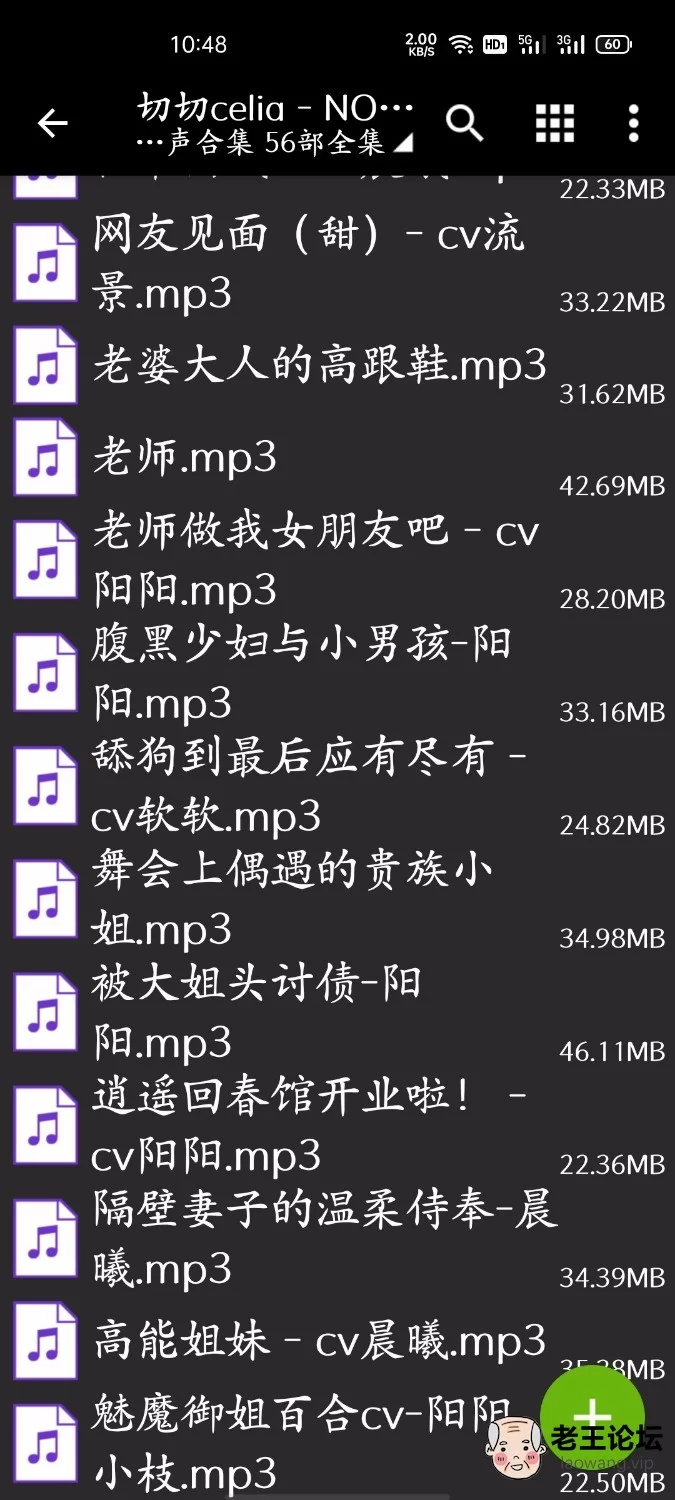Go back using the arrow icon
Viewport: 675px width, 1500px height.
pos(52,123)
